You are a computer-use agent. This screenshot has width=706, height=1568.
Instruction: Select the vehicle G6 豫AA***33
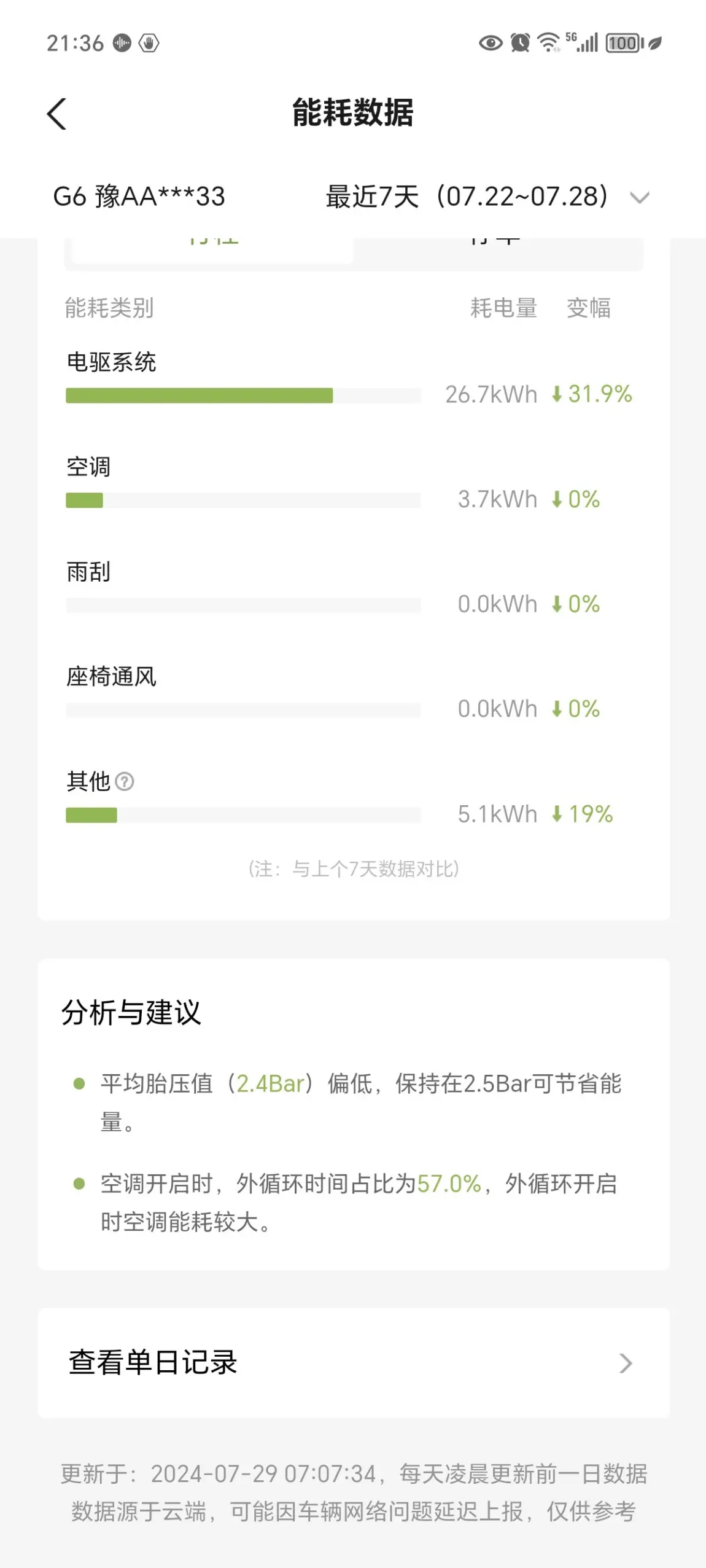click(139, 197)
